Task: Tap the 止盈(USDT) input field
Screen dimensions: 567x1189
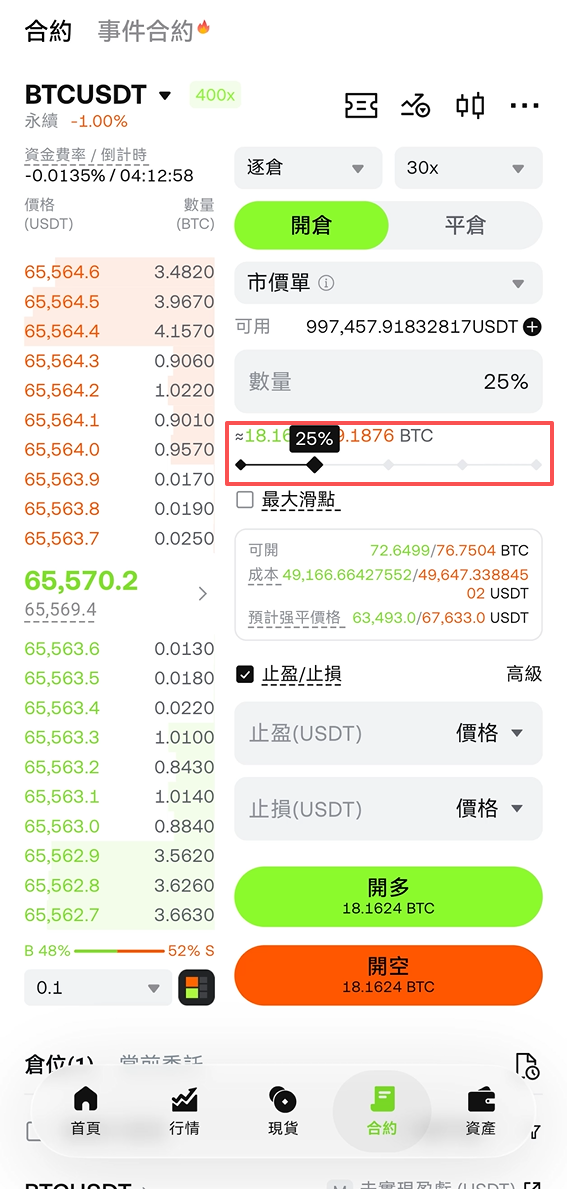Action: [388, 733]
